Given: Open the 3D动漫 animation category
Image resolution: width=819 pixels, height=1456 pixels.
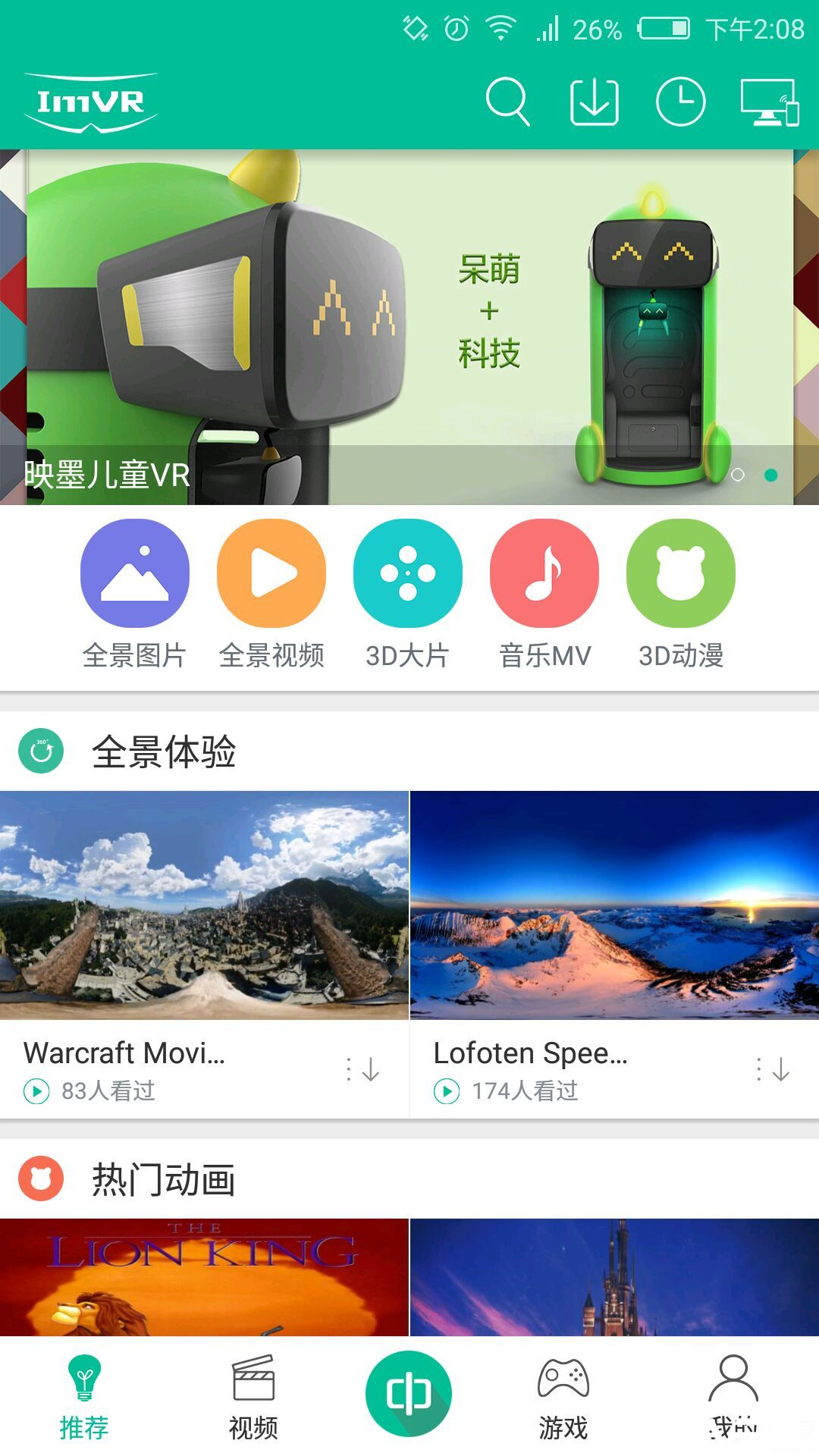Looking at the screenshot, I should click(681, 573).
